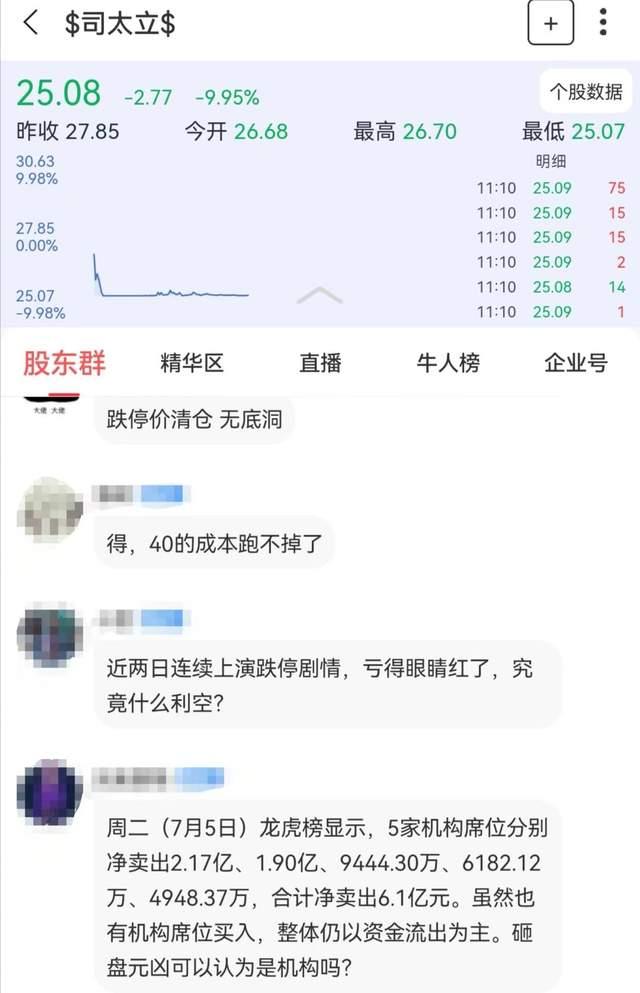Switch to the 精华区 tab
This screenshot has height=993, width=640.
click(x=192, y=363)
